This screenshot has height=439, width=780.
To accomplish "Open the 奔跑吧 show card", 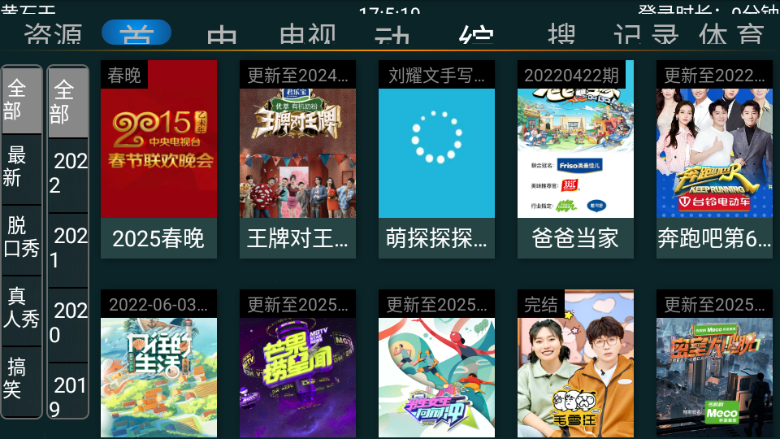I will click(x=714, y=159).
